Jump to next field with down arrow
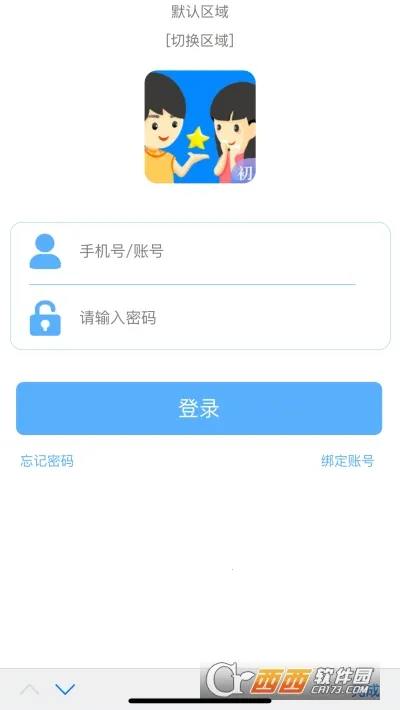 coord(65,689)
